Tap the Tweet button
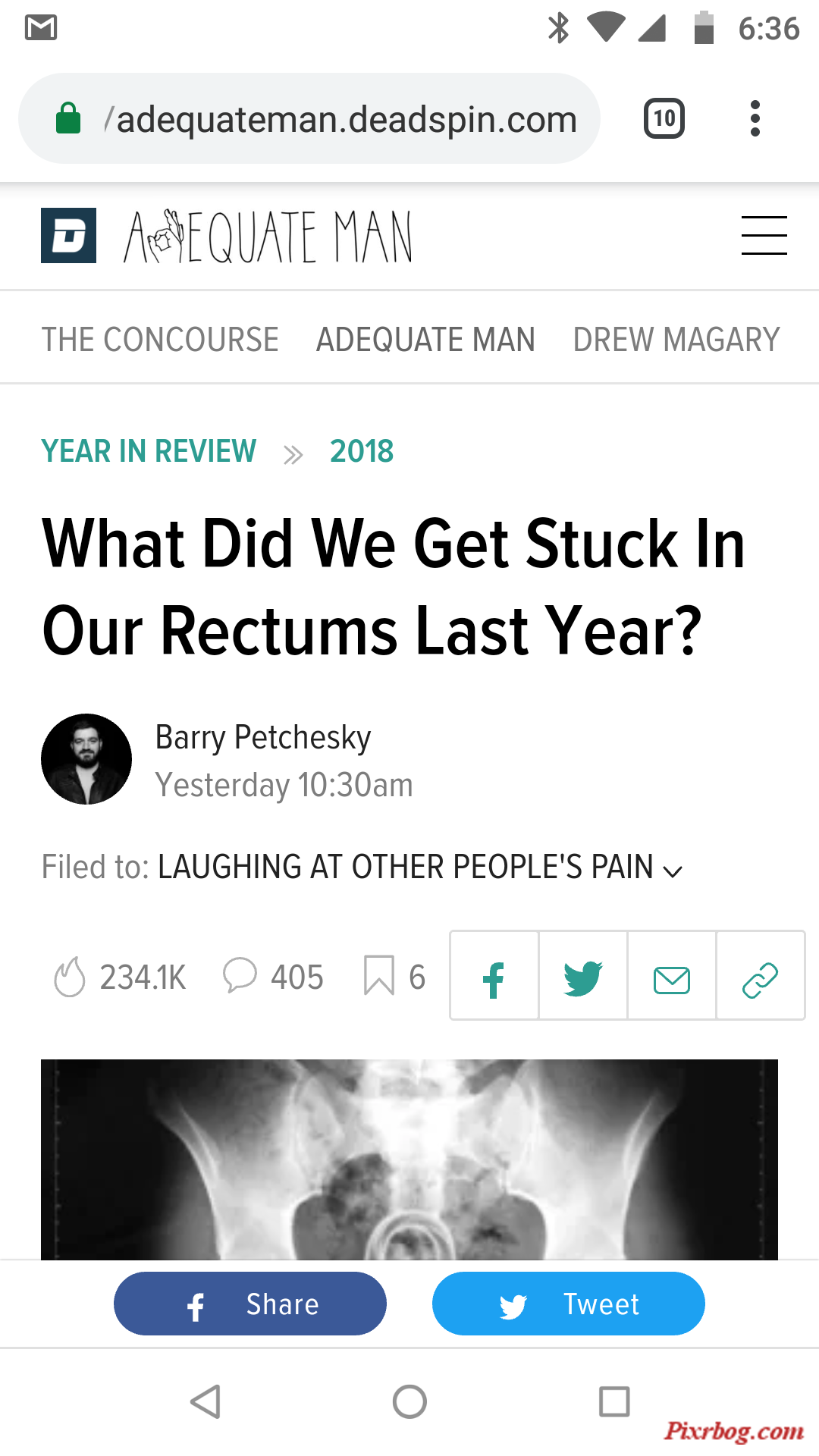The image size is (819, 1456). click(x=569, y=1304)
